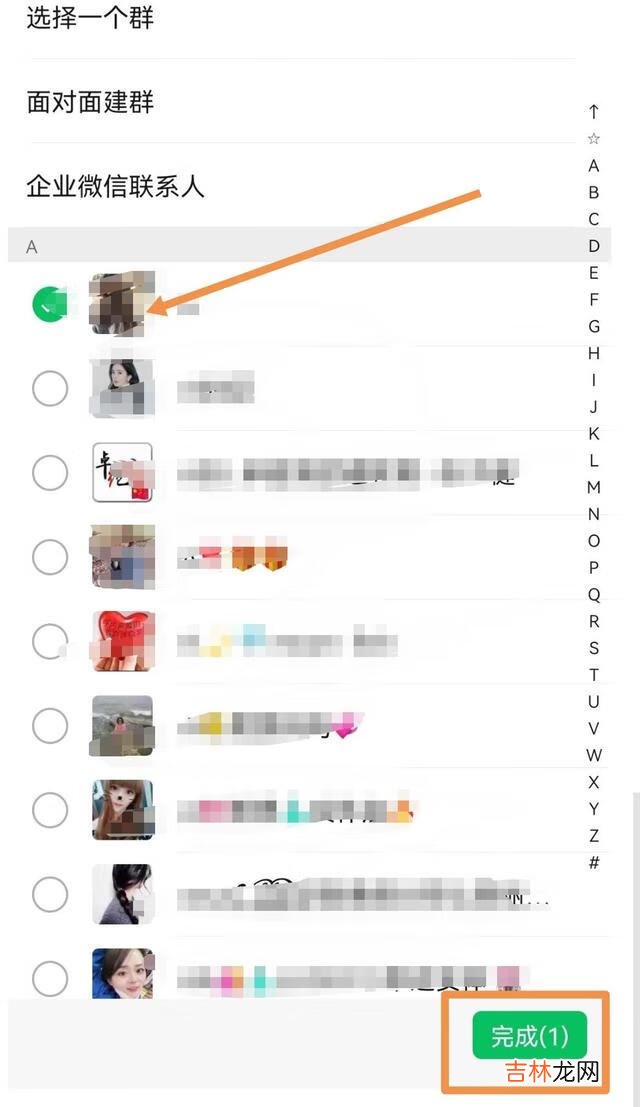Open 选择一个群 option
640x1107 pixels.
tap(90, 18)
